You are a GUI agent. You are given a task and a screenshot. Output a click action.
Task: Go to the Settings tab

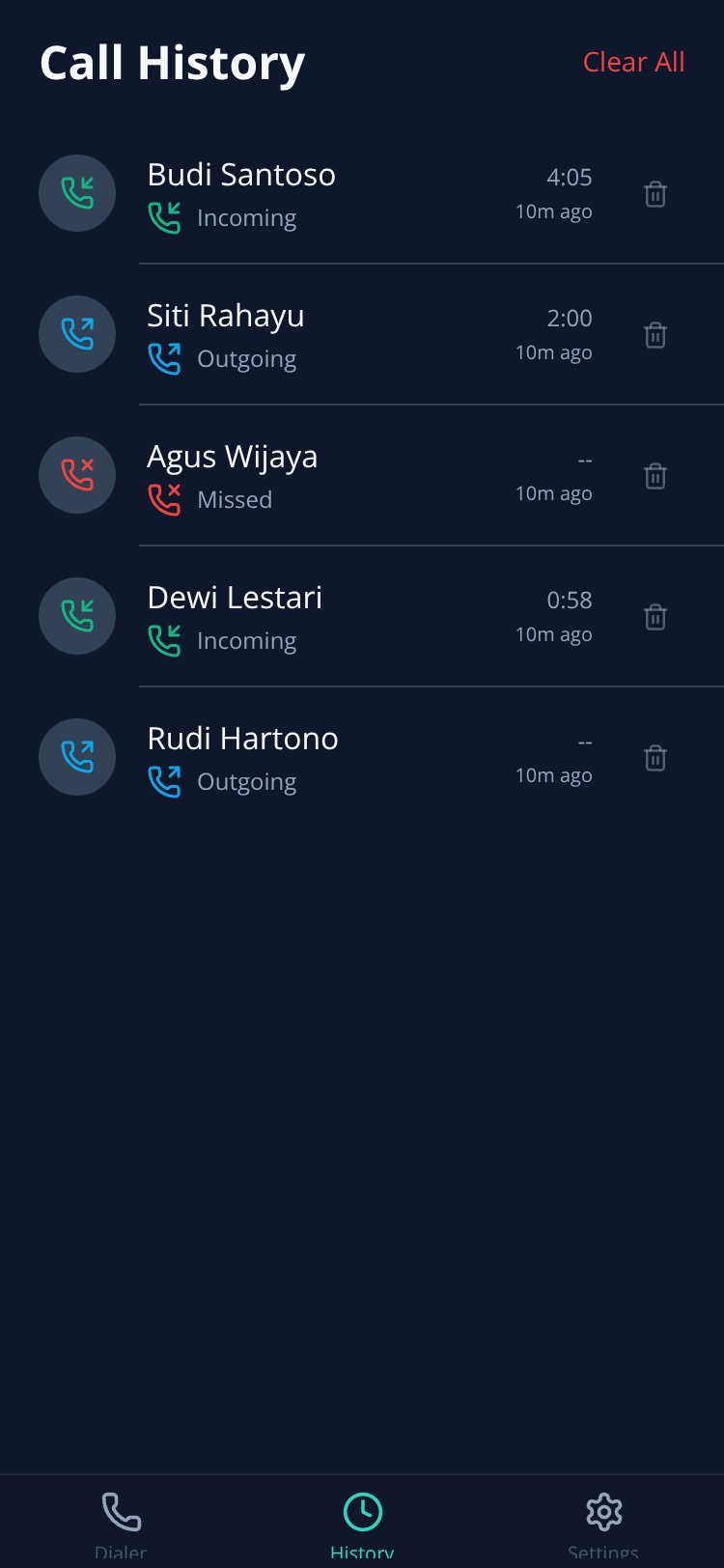coord(603,1524)
